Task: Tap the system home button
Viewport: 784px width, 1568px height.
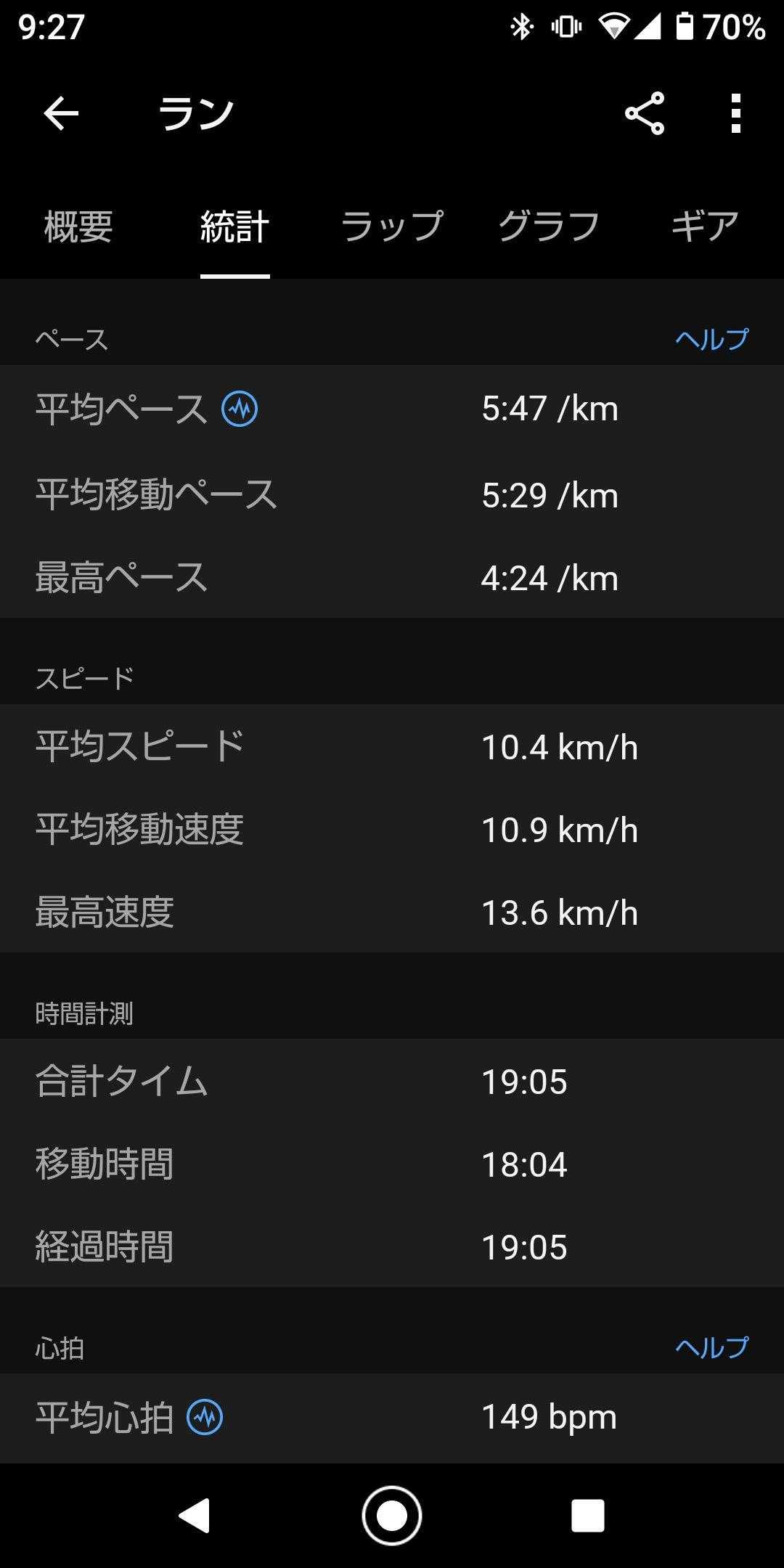Action: 392,1516
